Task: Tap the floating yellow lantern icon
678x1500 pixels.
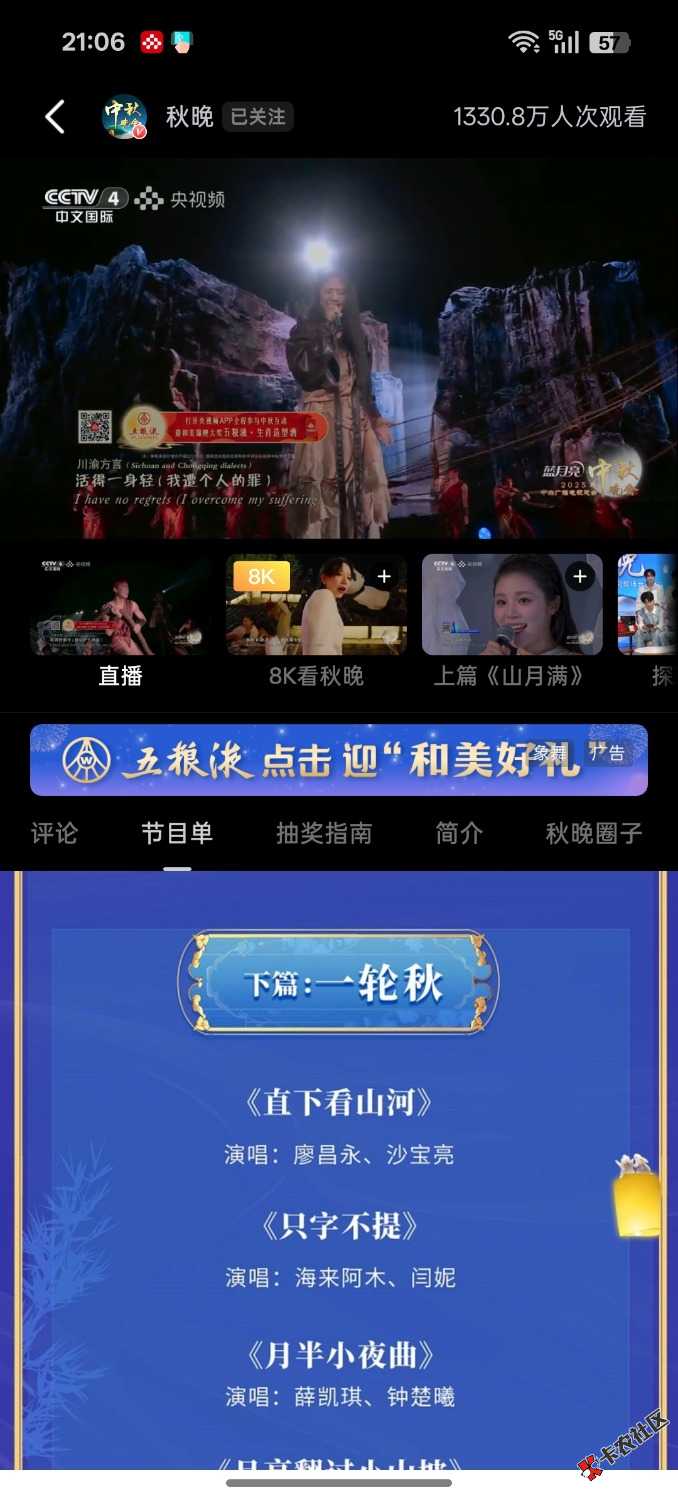Action: pos(638,1195)
